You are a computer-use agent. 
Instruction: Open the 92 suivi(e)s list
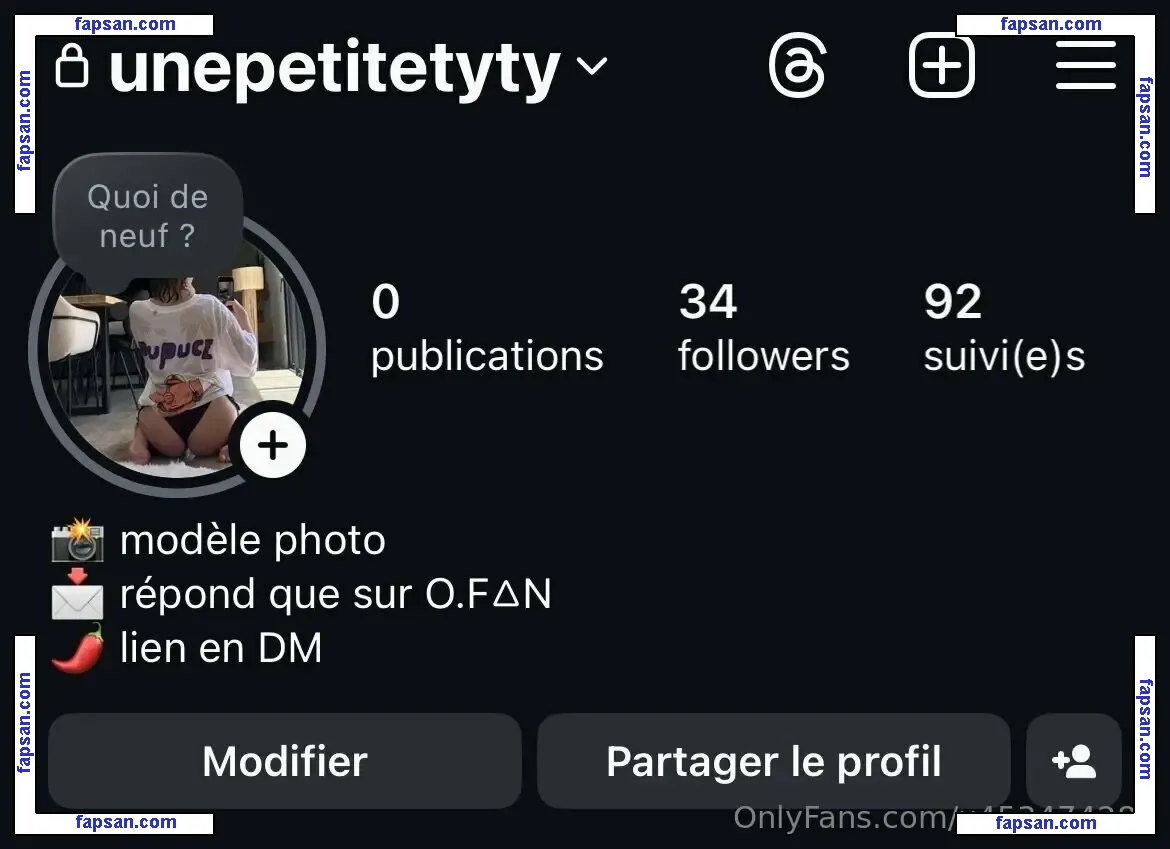(x=1003, y=328)
